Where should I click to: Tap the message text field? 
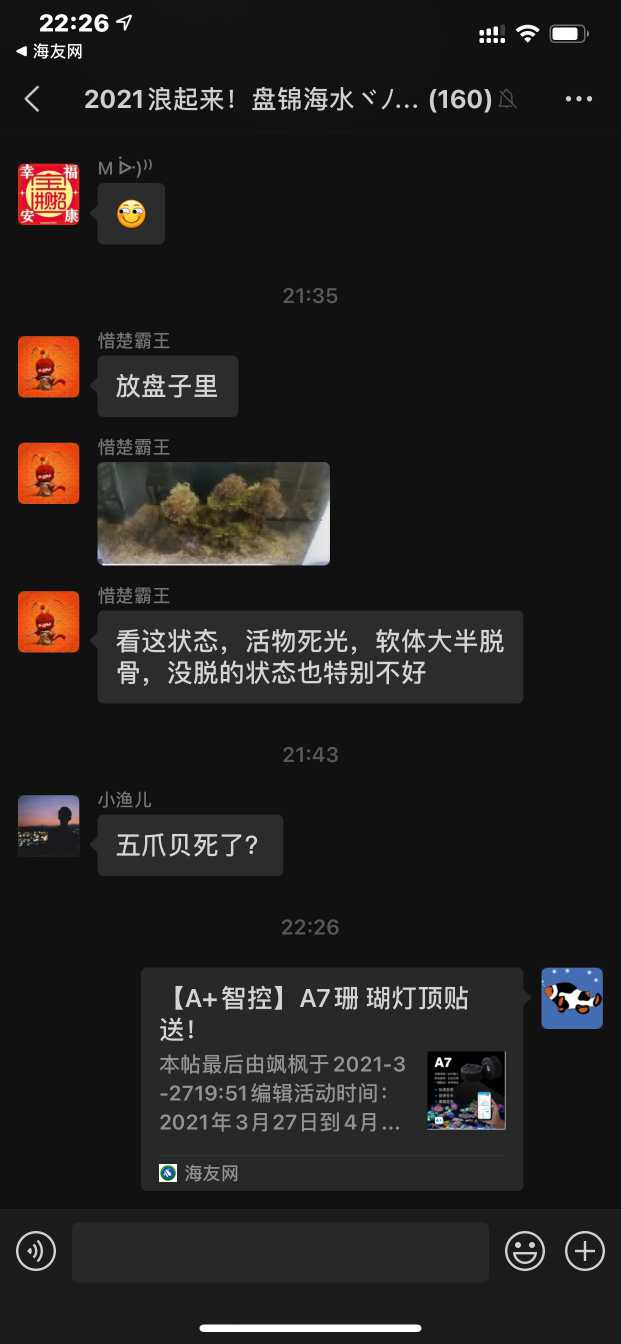[280, 1252]
